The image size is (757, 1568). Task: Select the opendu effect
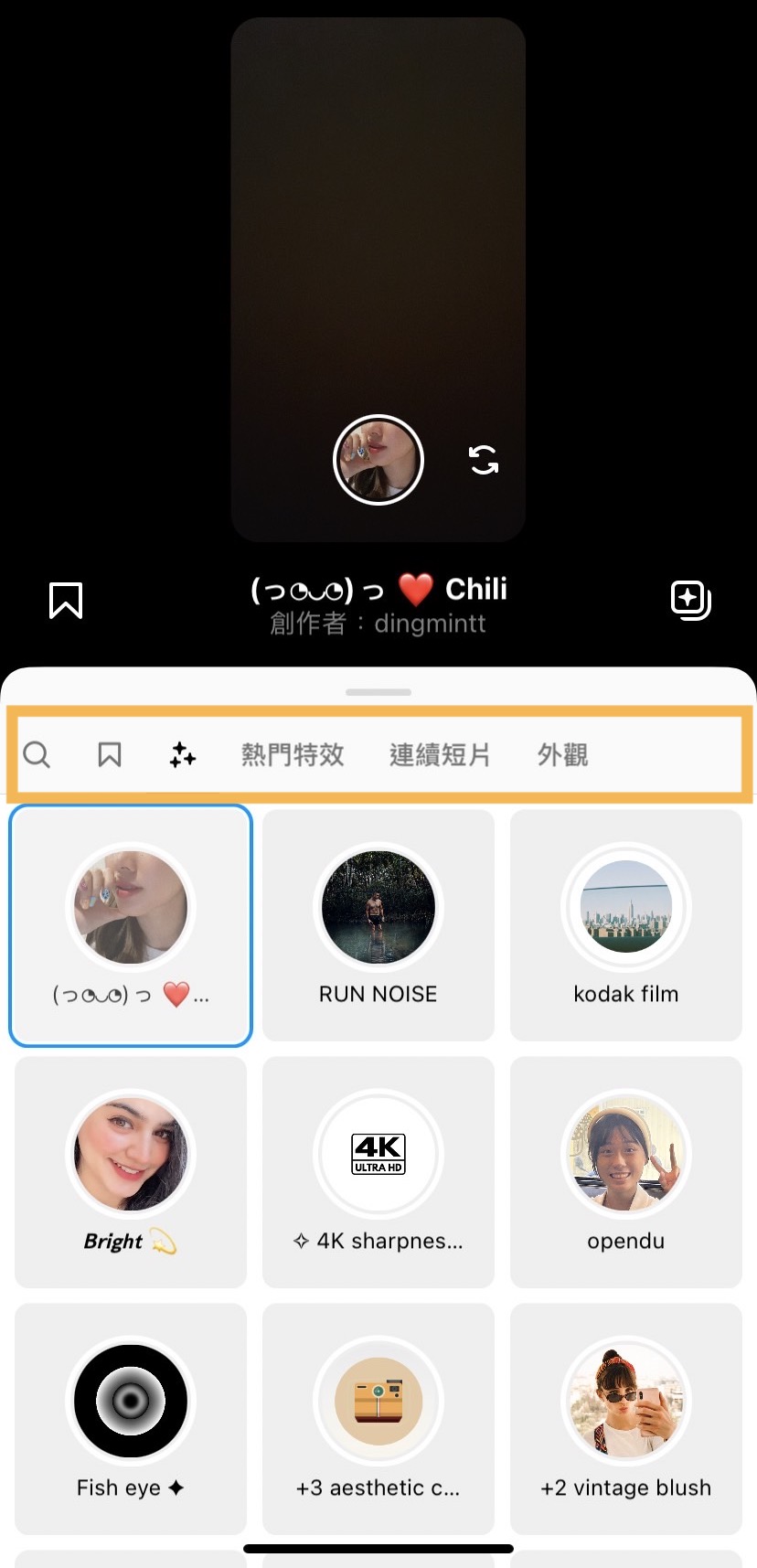click(x=625, y=1154)
